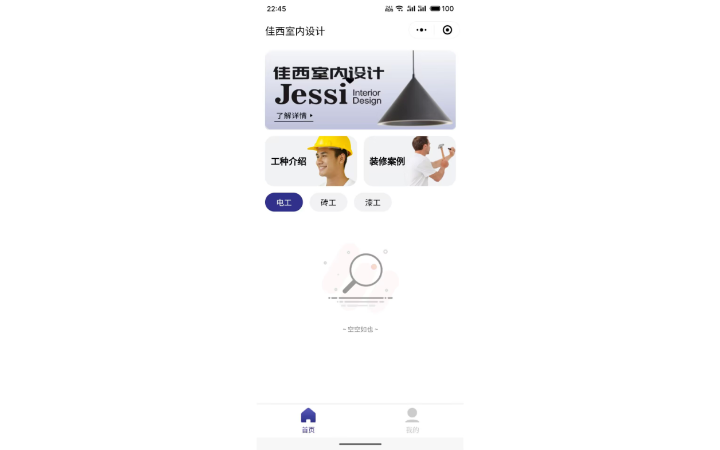Image resolution: width=720 pixels, height=450 pixels.
Task: Open the 佳西室内设计 Jessi banner
Action: click(360, 90)
